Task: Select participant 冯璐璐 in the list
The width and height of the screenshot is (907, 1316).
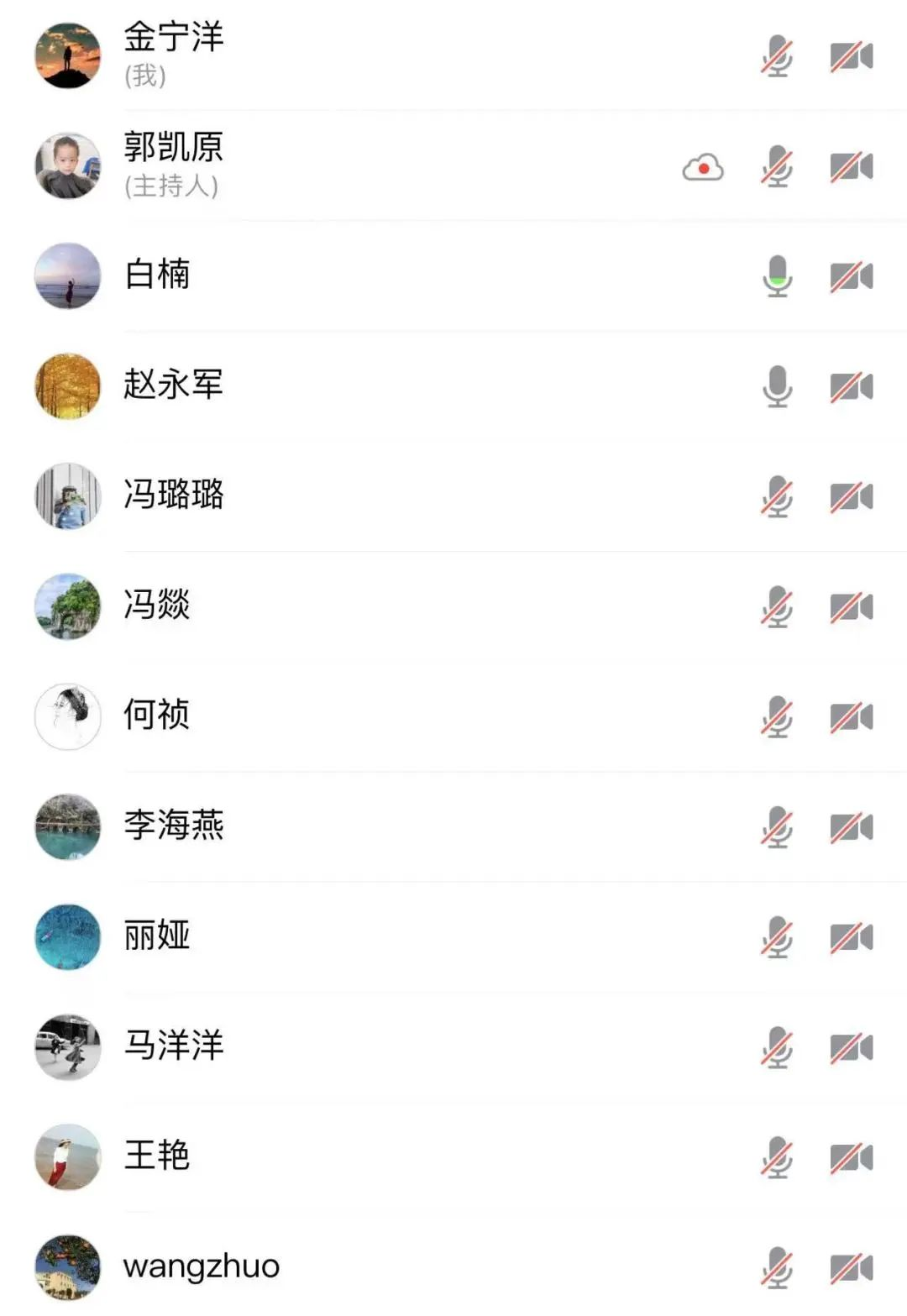Action: coord(174,495)
